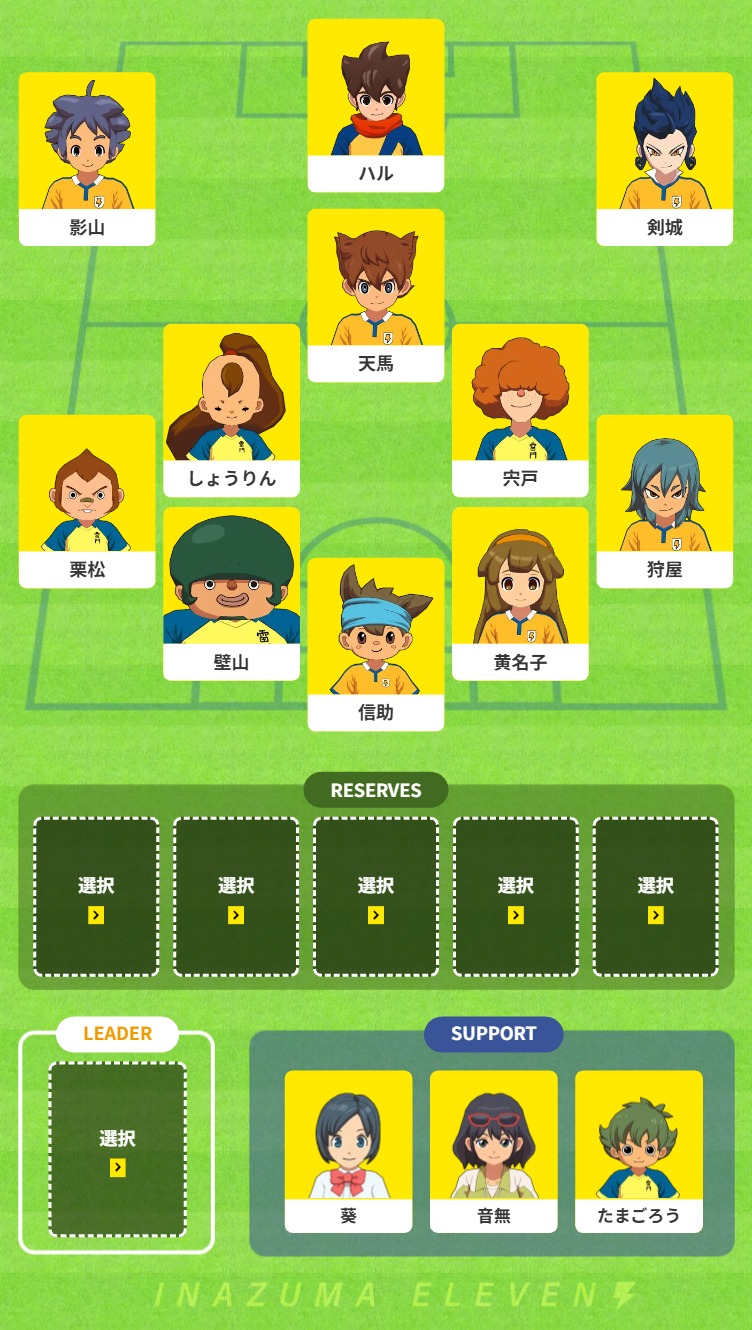Open the 剣城 player card

[664, 158]
